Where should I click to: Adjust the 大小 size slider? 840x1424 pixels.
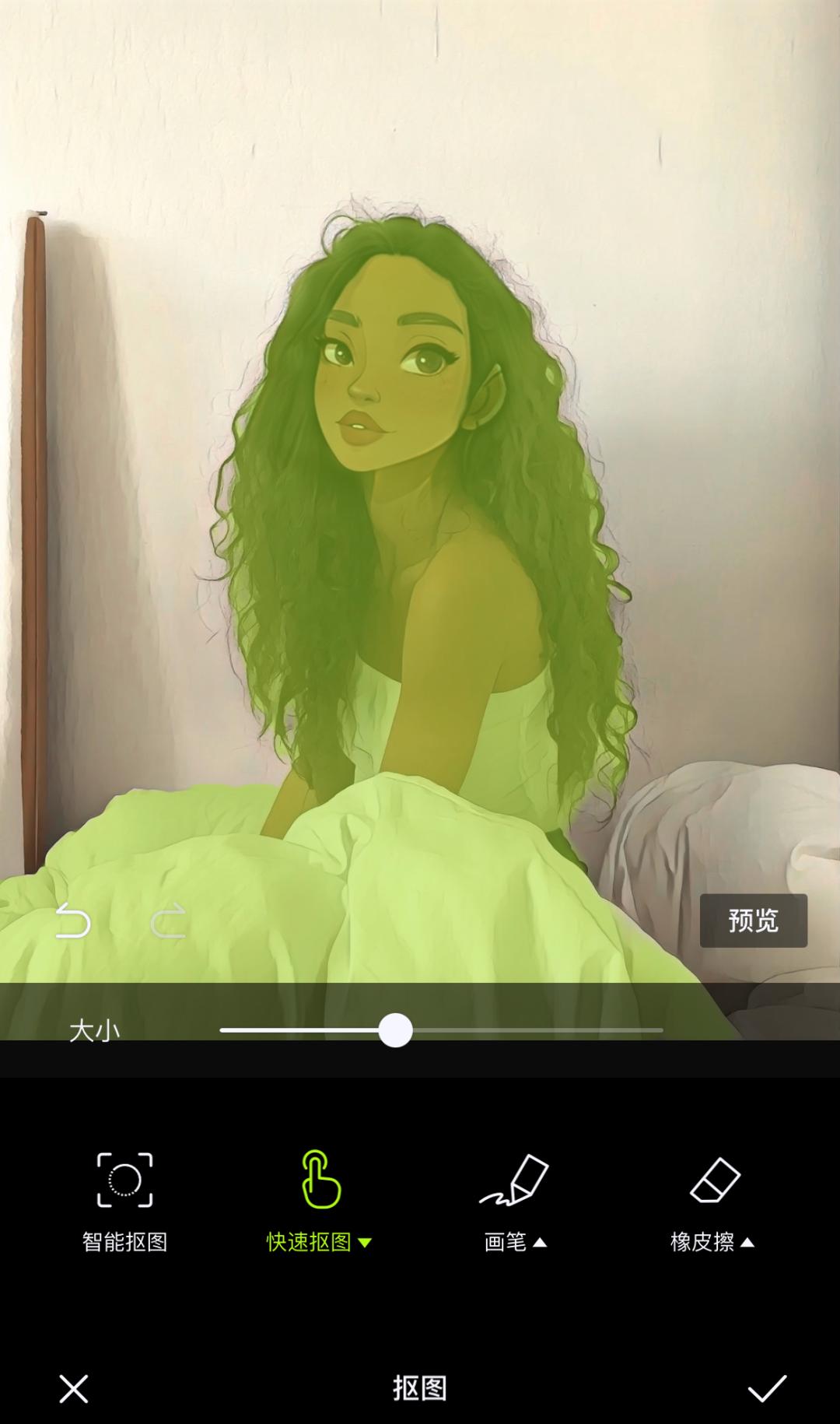pos(395,1030)
